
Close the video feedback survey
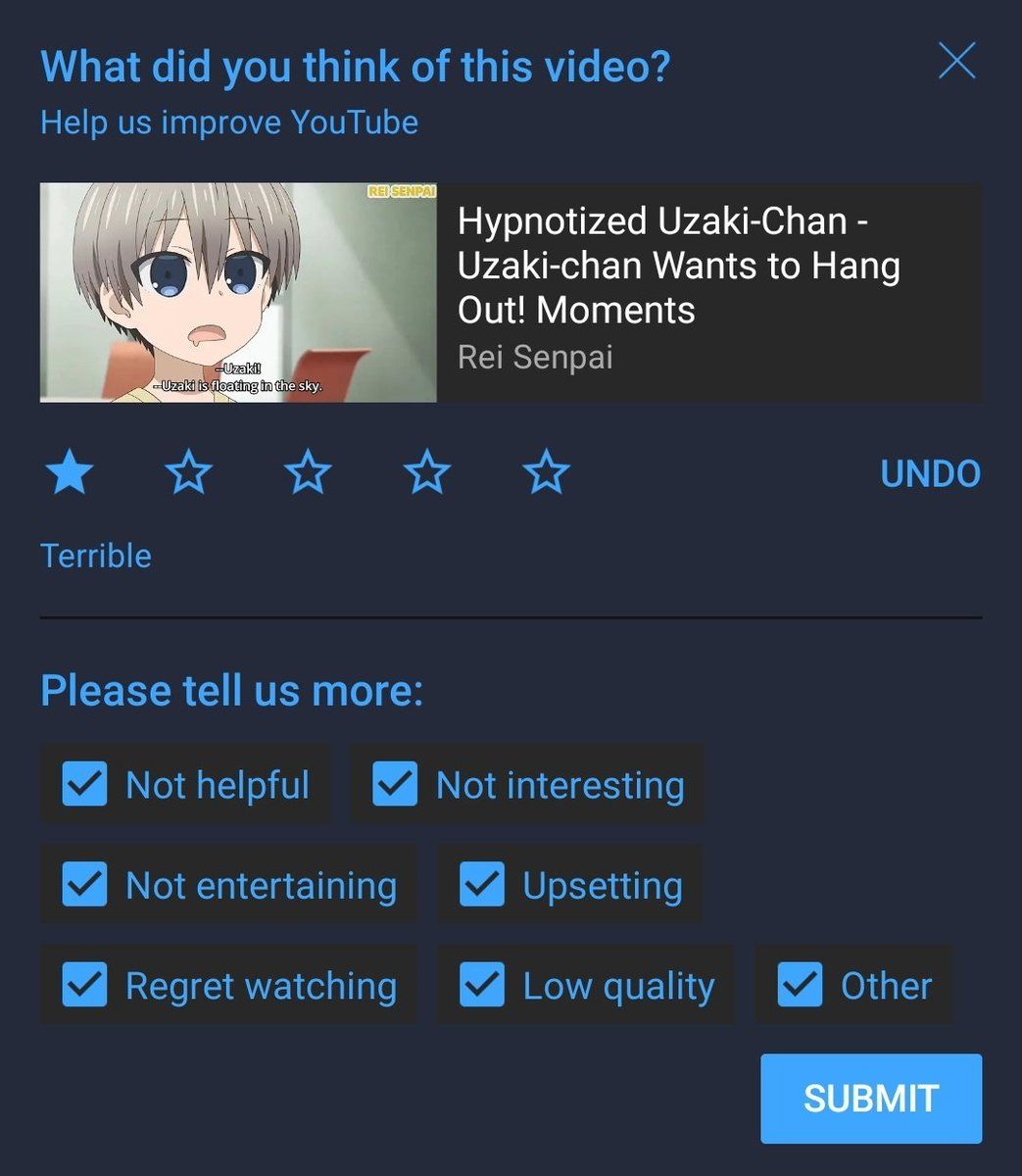click(x=956, y=61)
